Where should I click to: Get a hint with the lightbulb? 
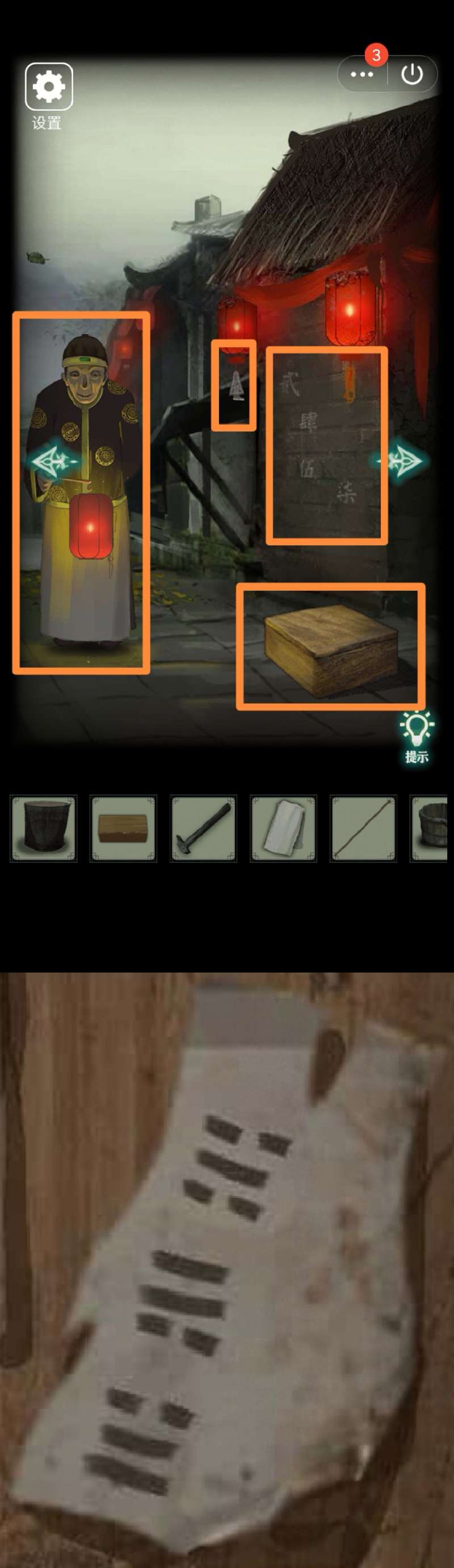[x=417, y=733]
